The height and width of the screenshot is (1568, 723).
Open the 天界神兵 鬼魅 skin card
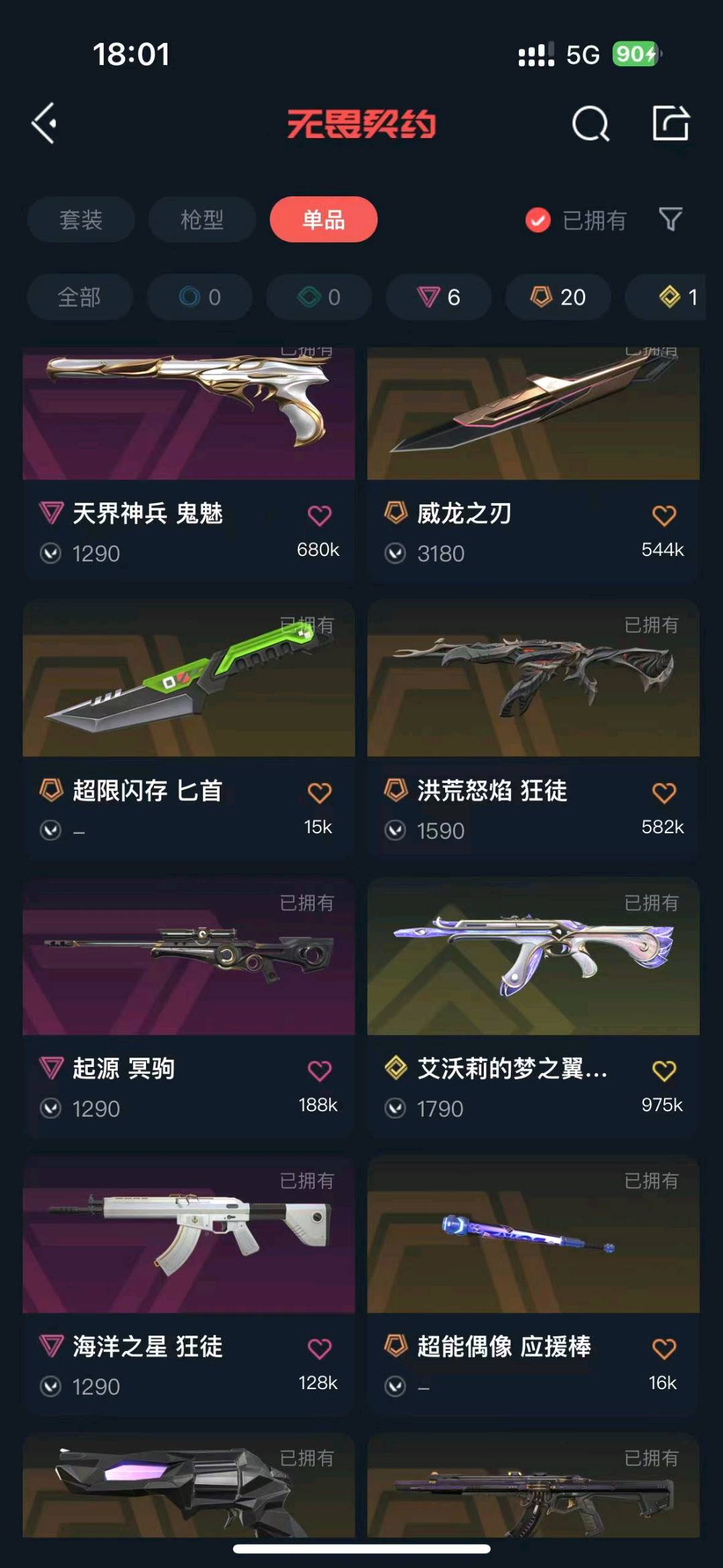(x=189, y=462)
